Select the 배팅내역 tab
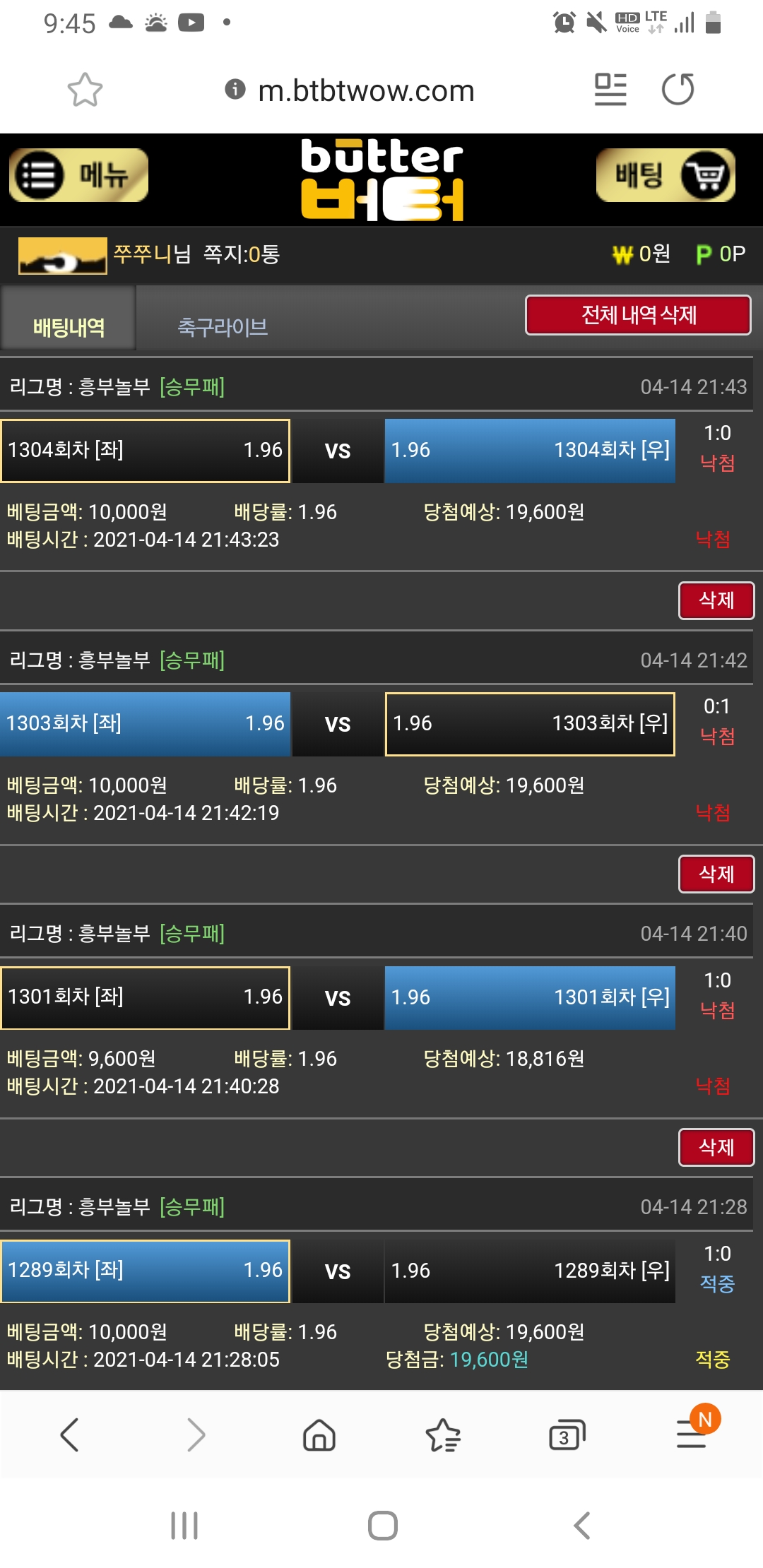 (69, 327)
